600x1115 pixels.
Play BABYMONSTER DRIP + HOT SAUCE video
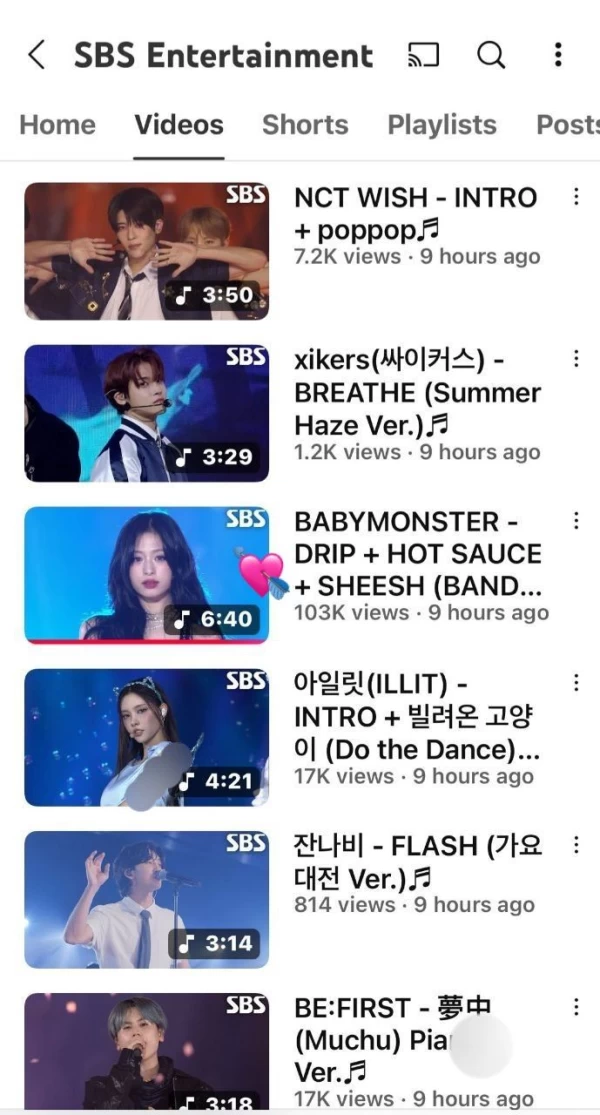(x=146, y=575)
